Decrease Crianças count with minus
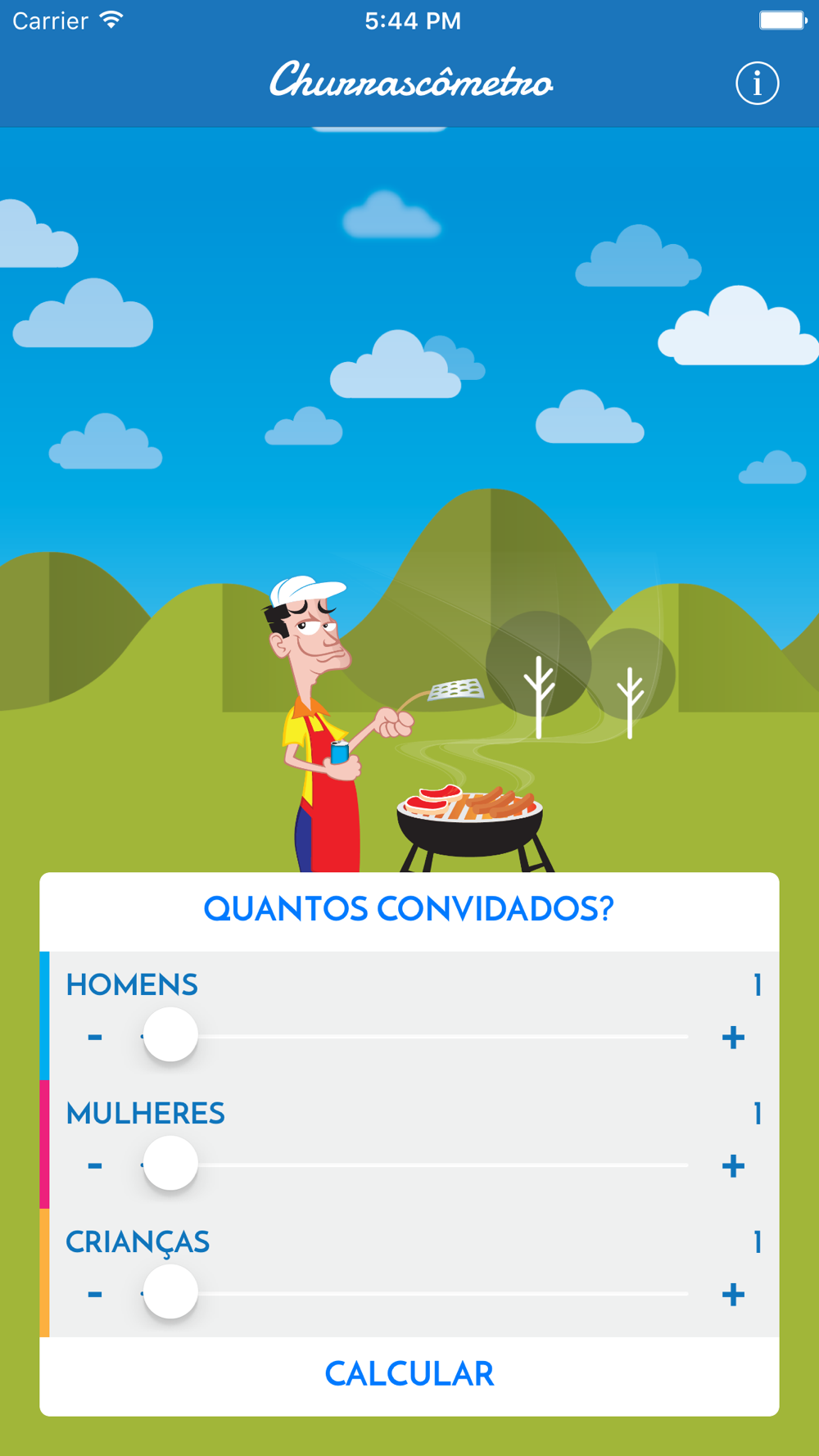 [x=95, y=1295]
